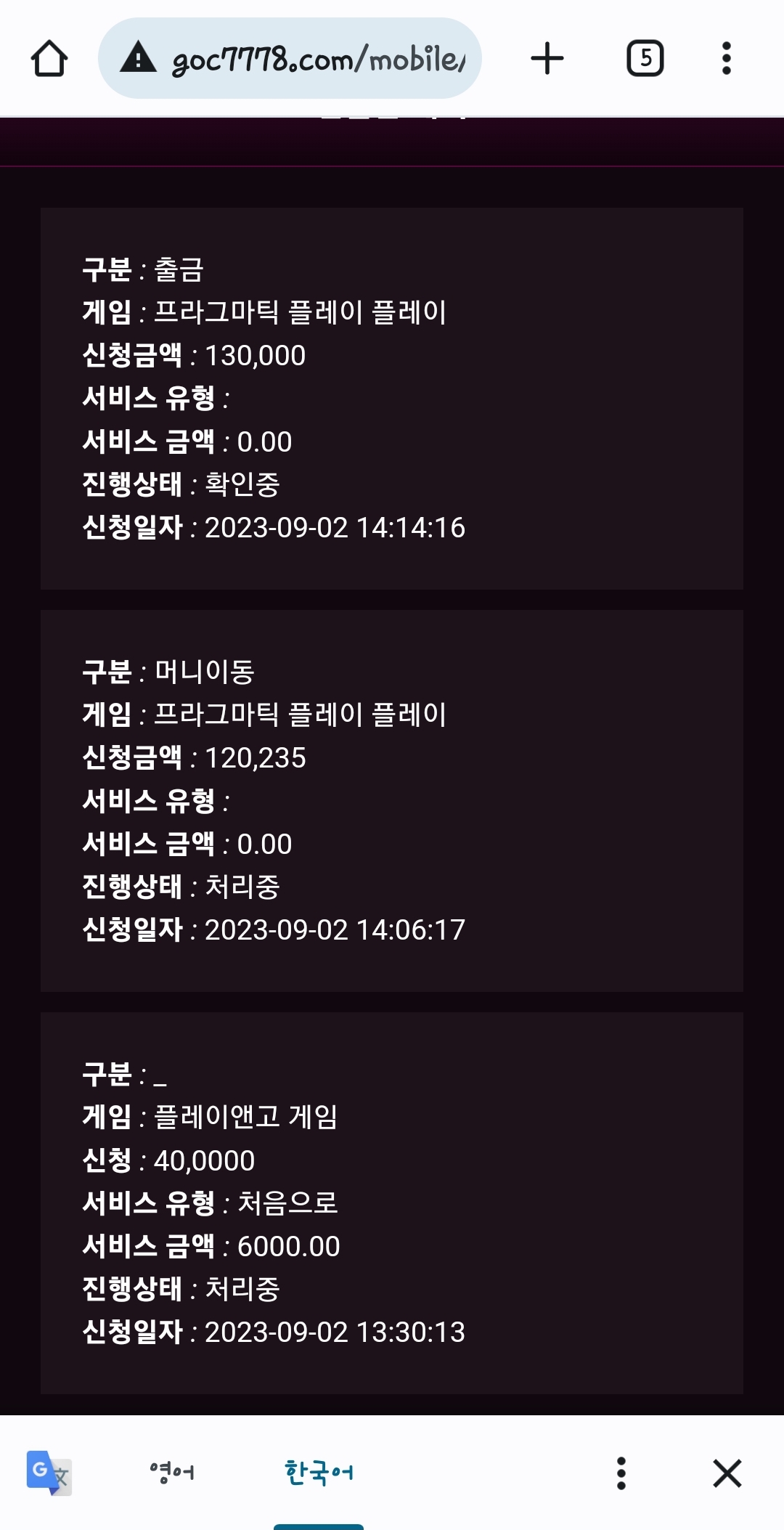
Task: Open the browser overflow menu
Action: [x=727, y=59]
